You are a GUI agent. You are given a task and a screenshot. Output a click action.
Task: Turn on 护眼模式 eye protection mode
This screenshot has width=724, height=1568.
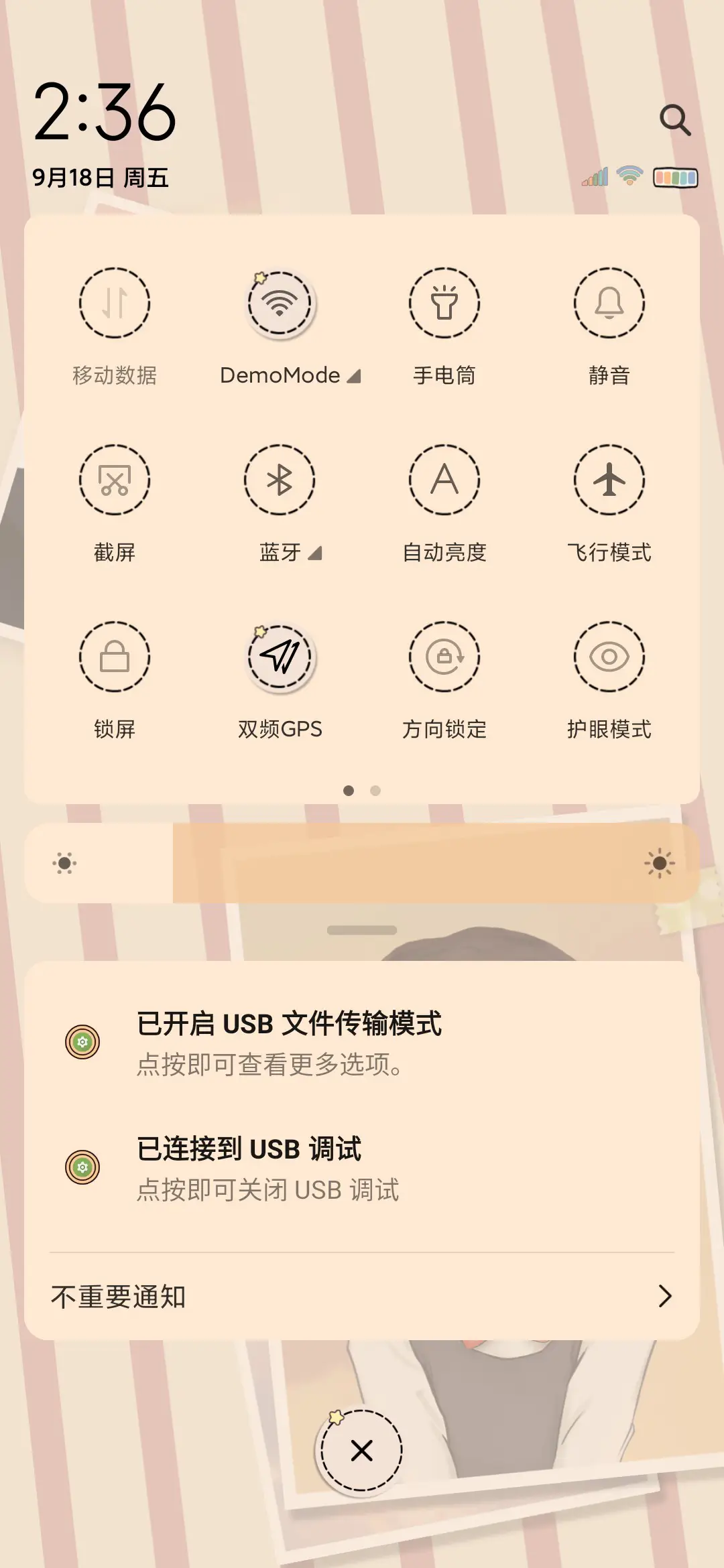click(609, 657)
